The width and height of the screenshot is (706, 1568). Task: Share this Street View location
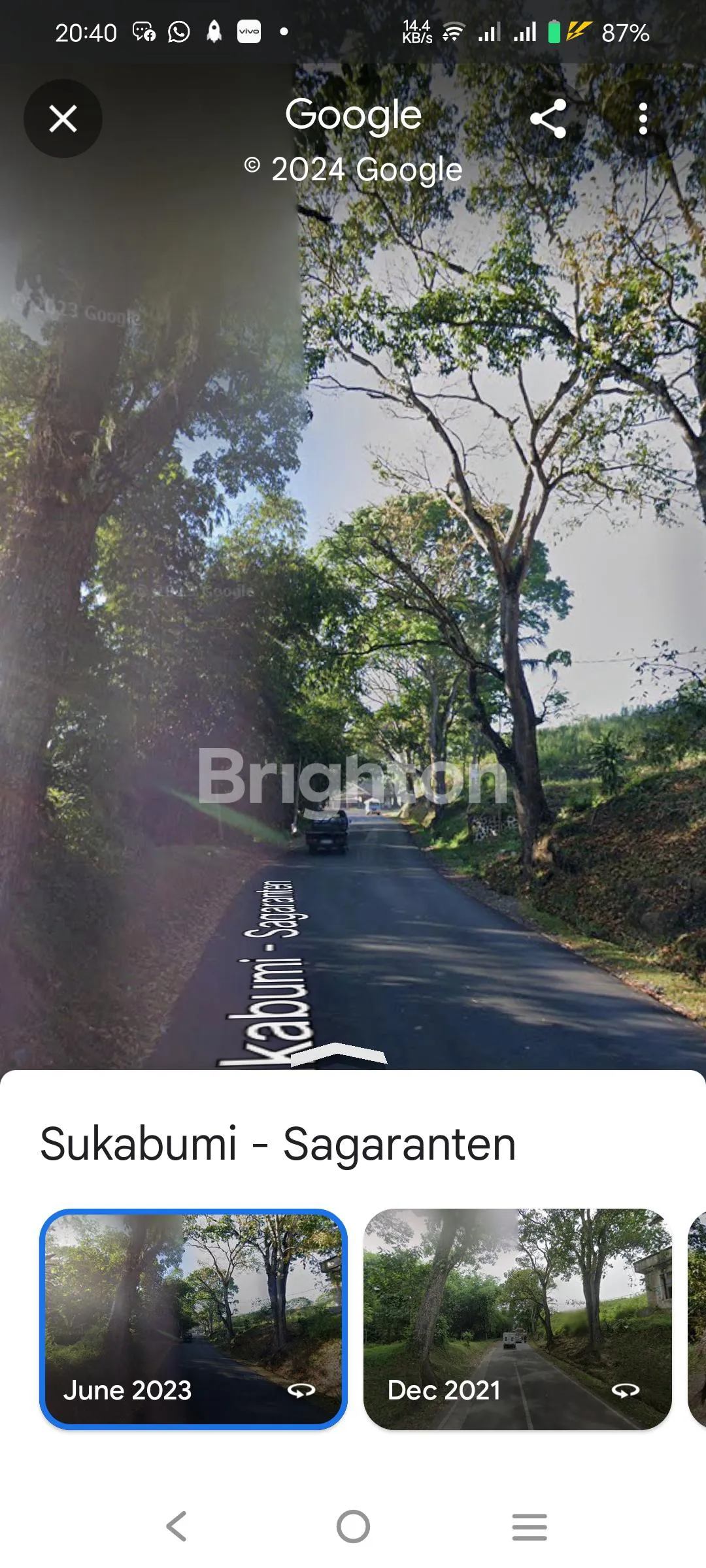pyautogui.click(x=548, y=119)
